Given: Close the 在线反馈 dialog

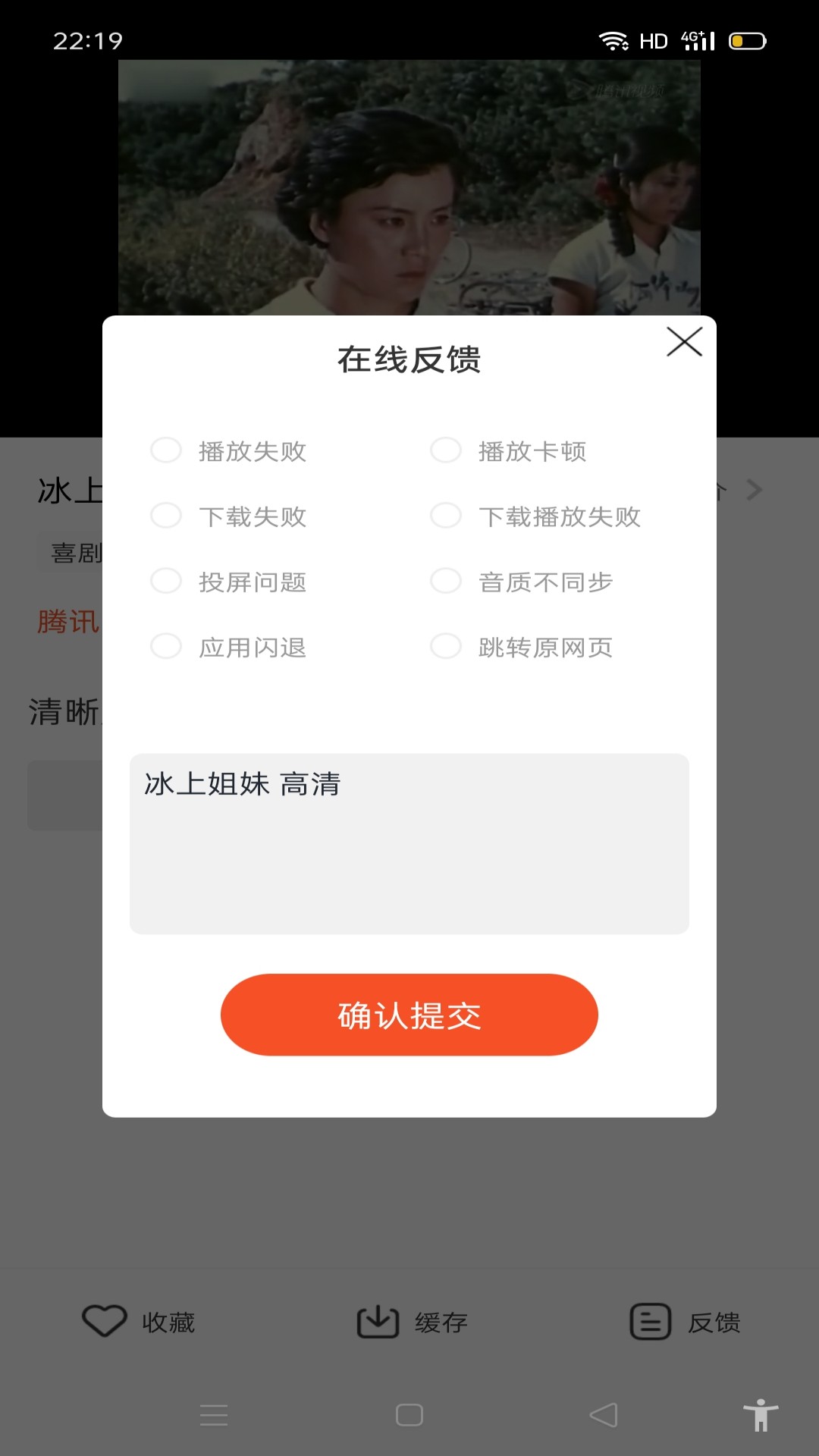Looking at the screenshot, I should coord(685,341).
